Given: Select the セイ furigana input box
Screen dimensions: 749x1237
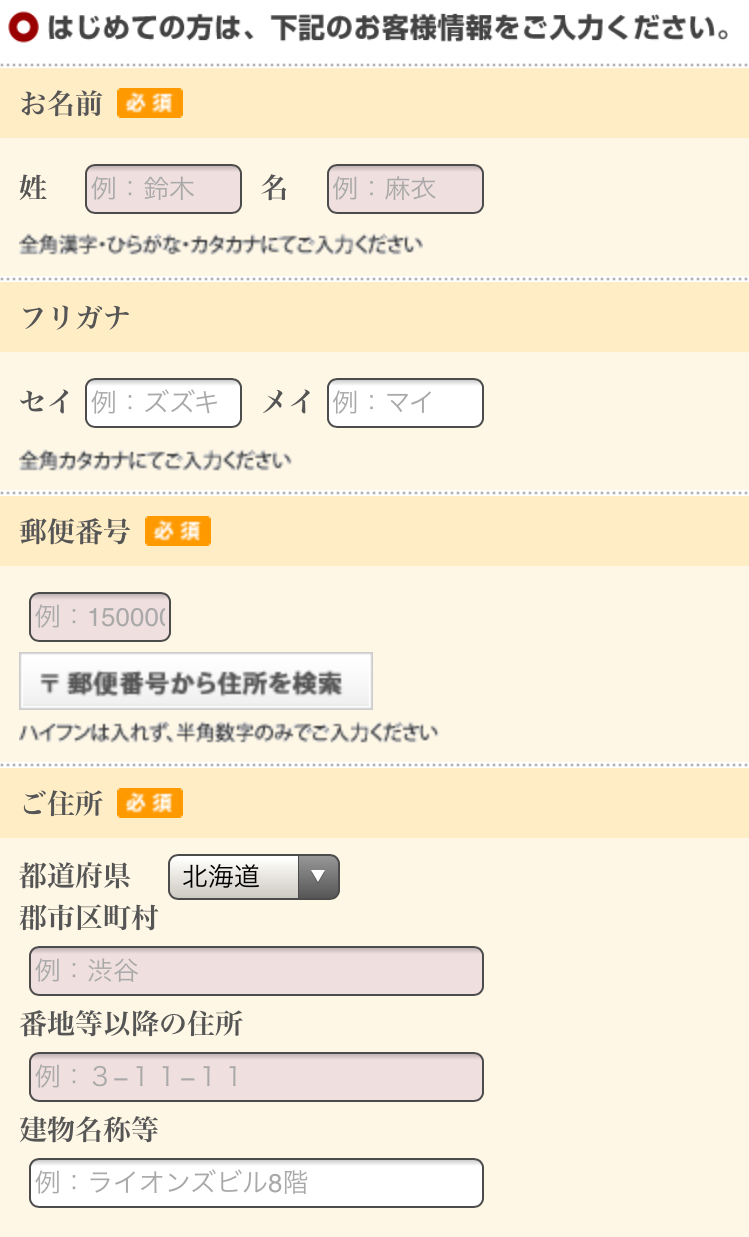Looking at the screenshot, I should tap(164, 403).
